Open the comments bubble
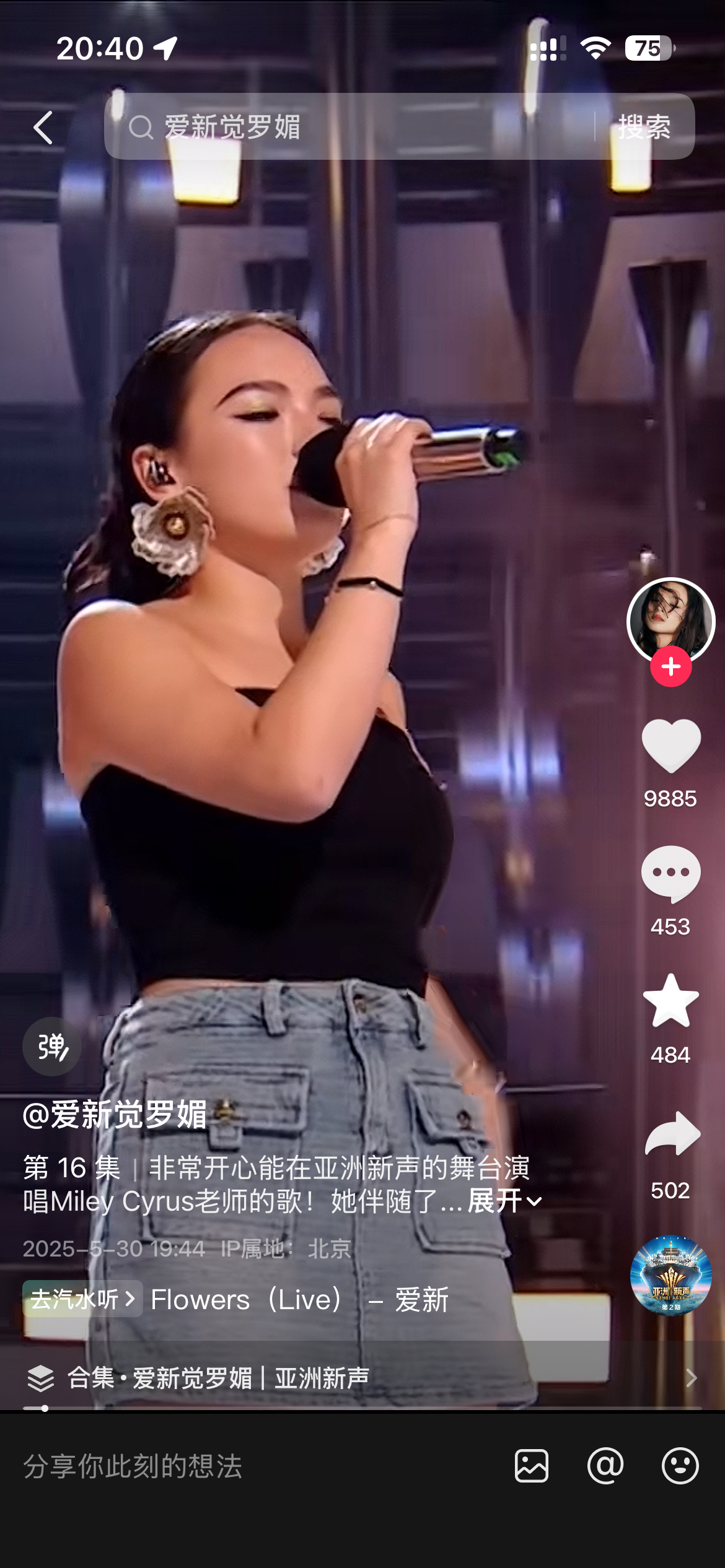This screenshot has width=725, height=1568. click(670, 873)
